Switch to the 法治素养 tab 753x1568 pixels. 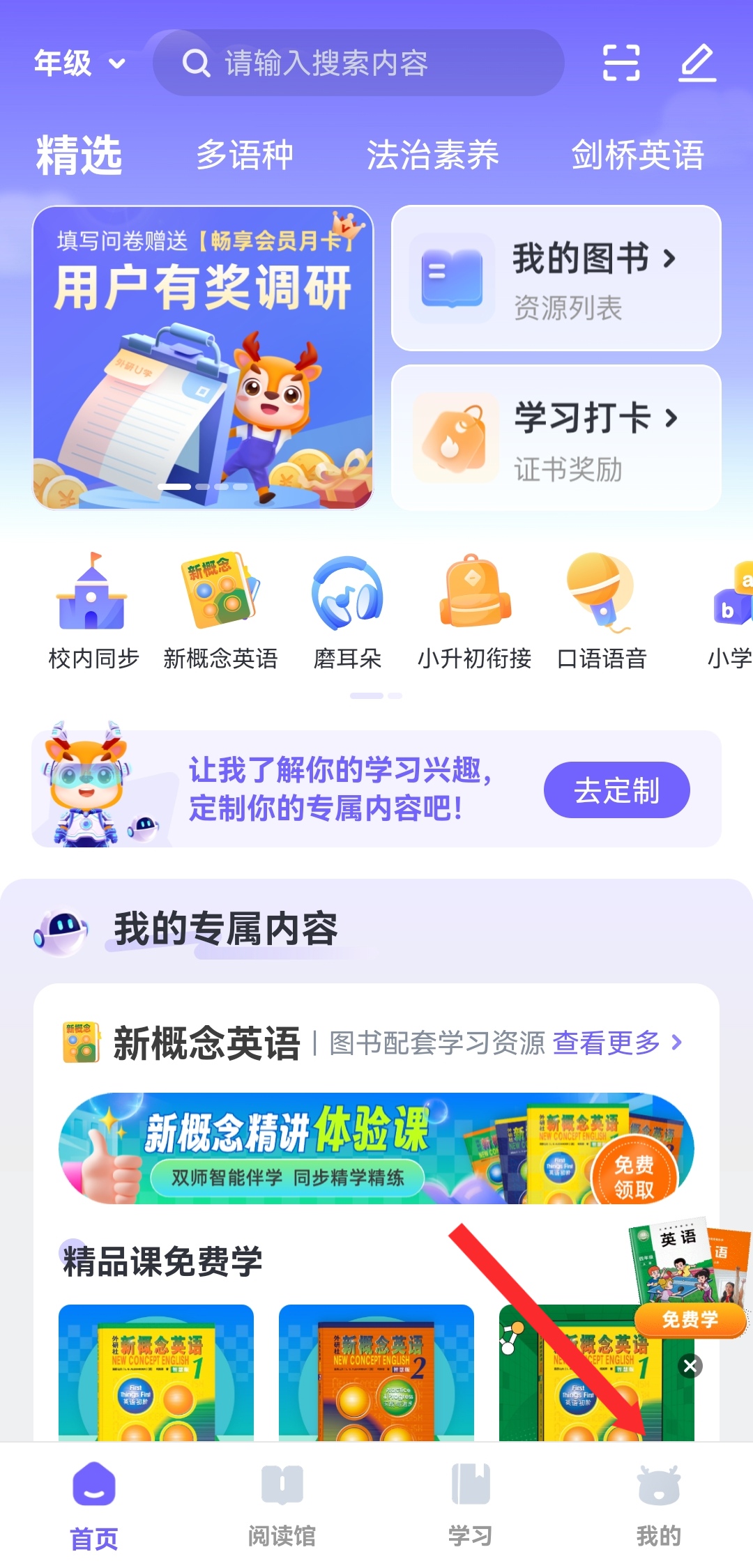[432, 155]
